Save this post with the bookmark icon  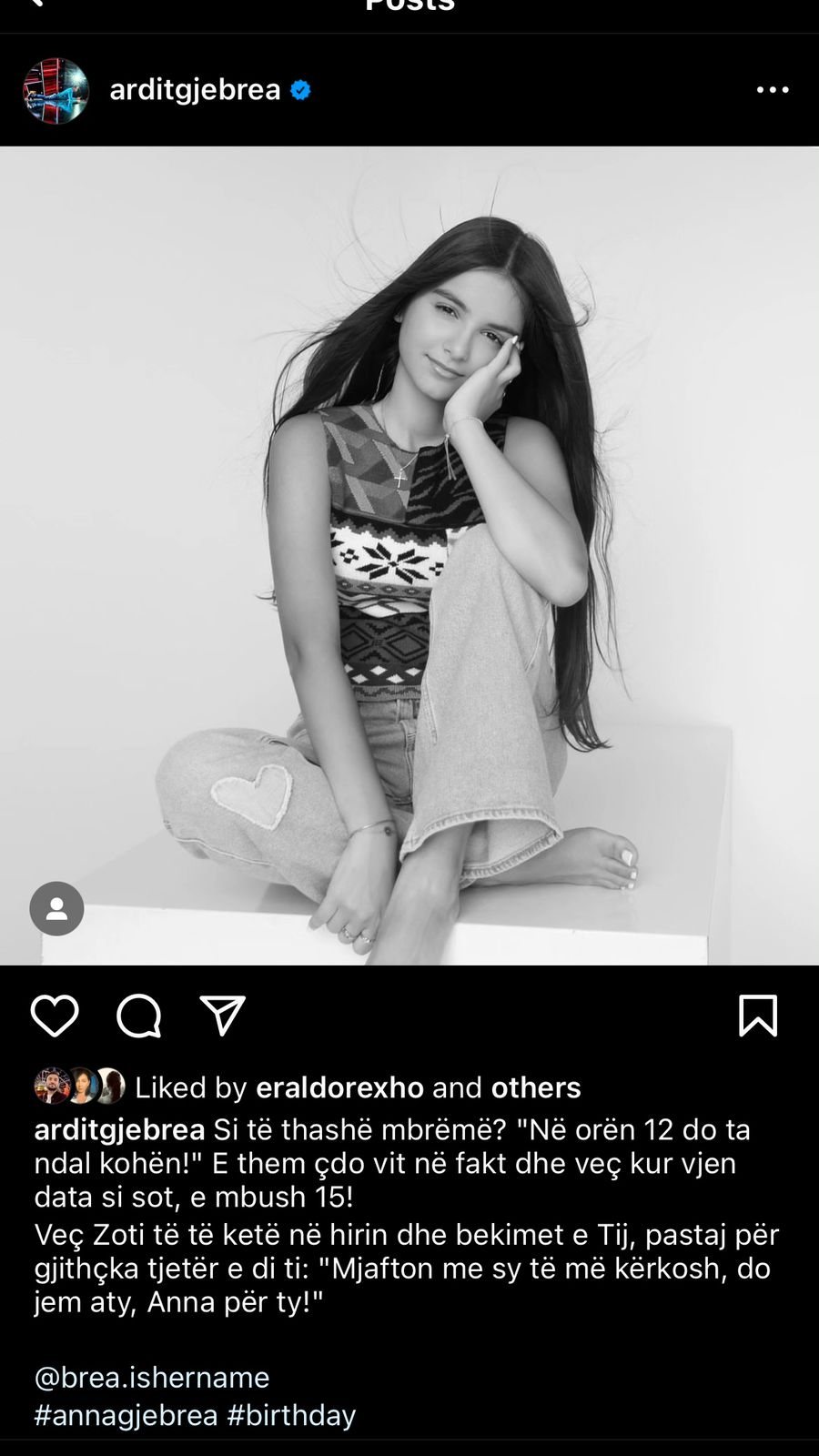coord(758,1016)
